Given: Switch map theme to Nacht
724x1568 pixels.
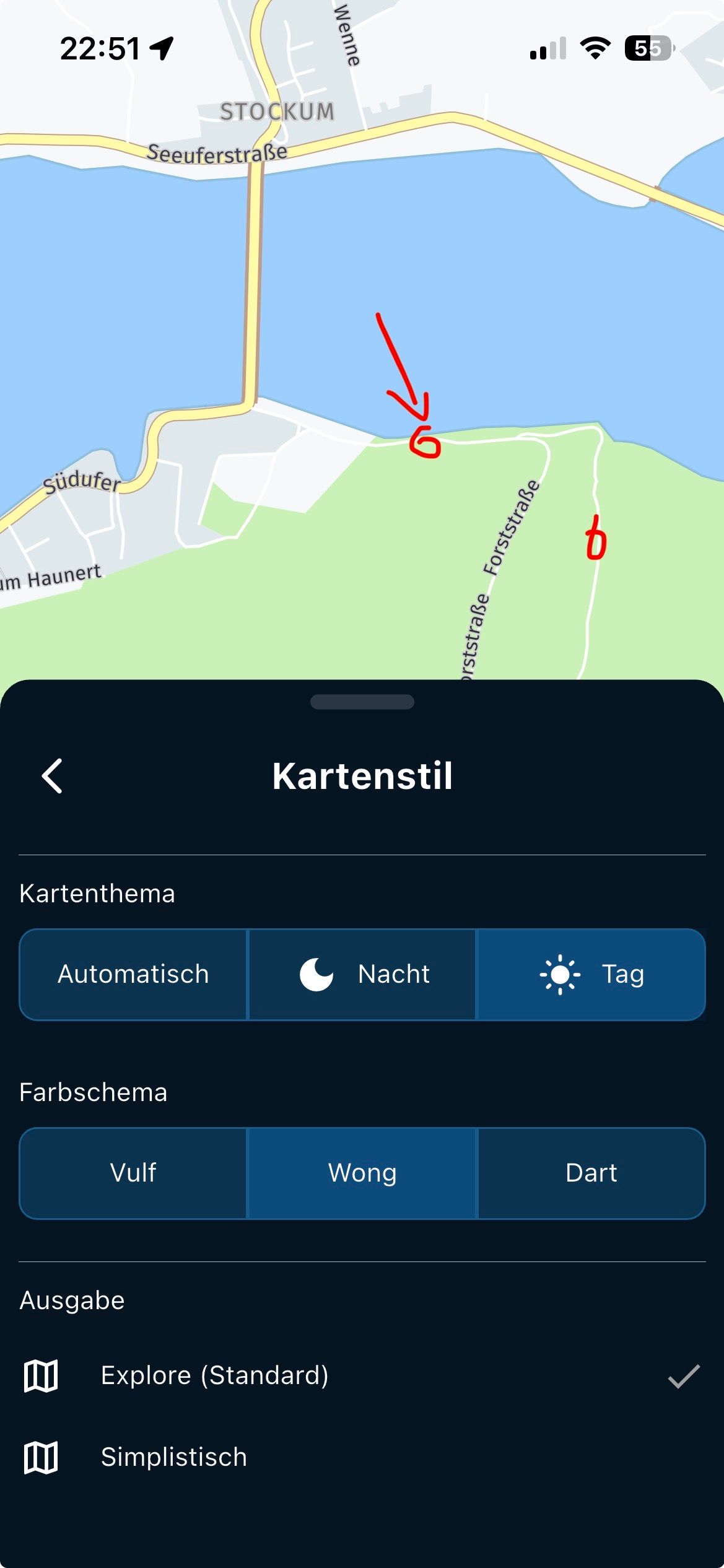Looking at the screenshot, I should coord(362,974).
